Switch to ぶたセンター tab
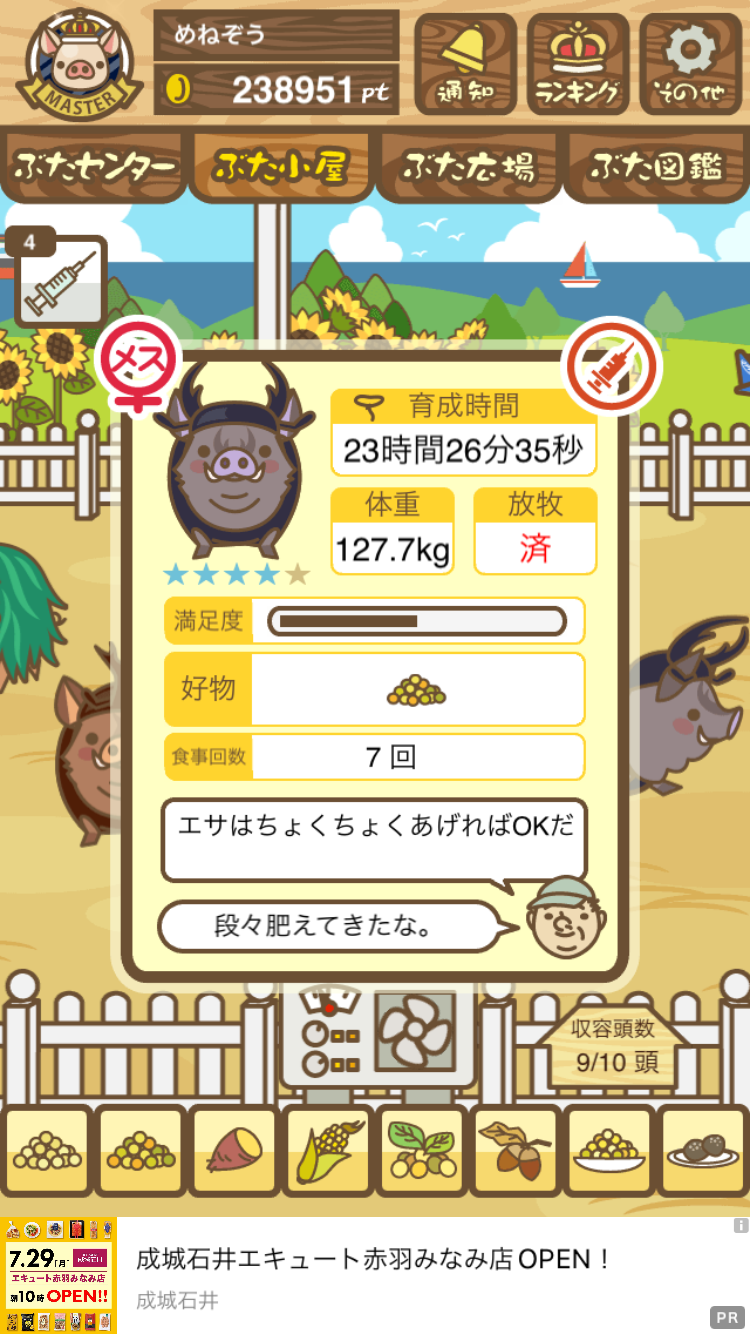Screen dimensions: 750x1334 point(94,167)
